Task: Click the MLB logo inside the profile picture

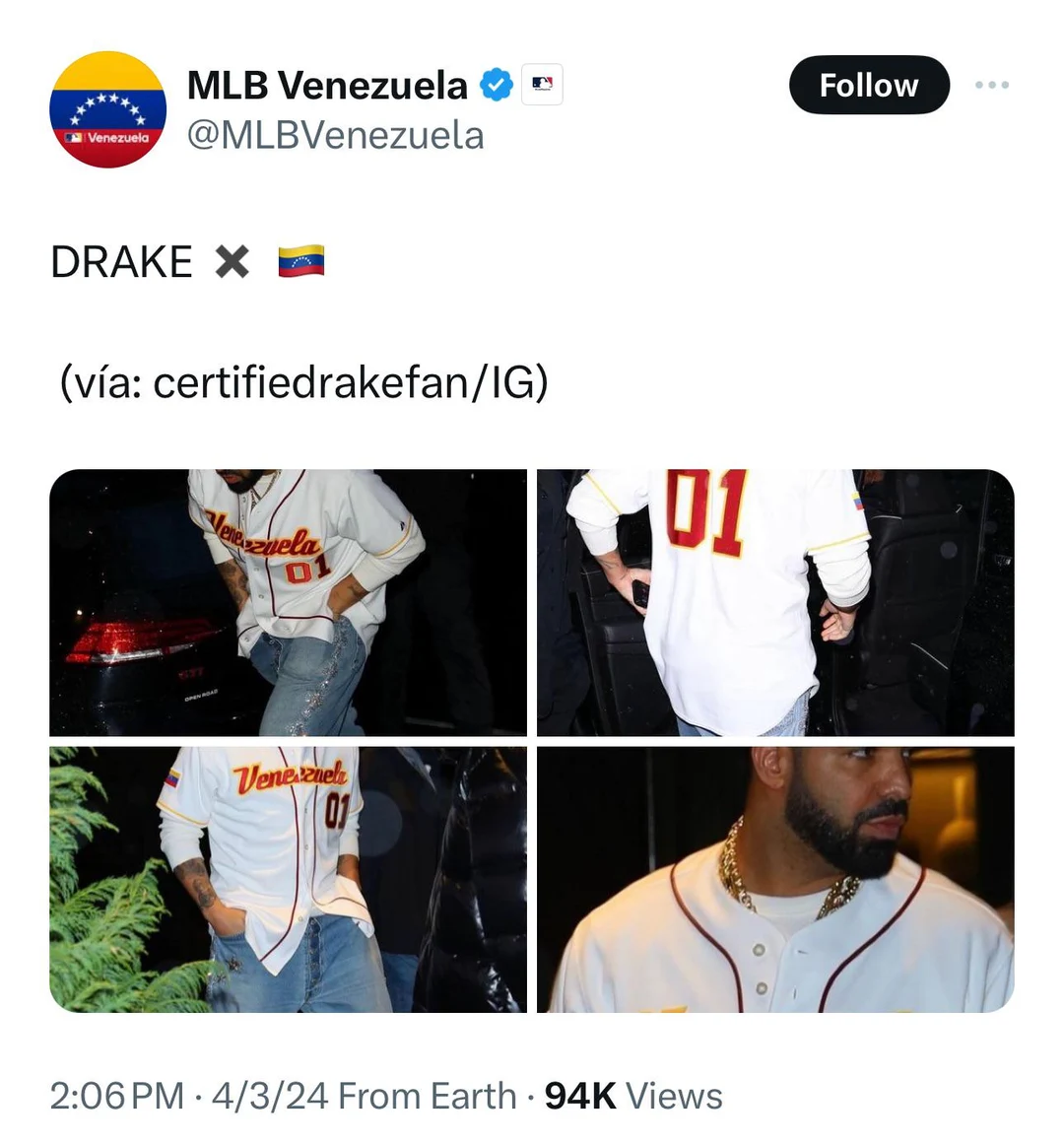Action: coord(74,136)
